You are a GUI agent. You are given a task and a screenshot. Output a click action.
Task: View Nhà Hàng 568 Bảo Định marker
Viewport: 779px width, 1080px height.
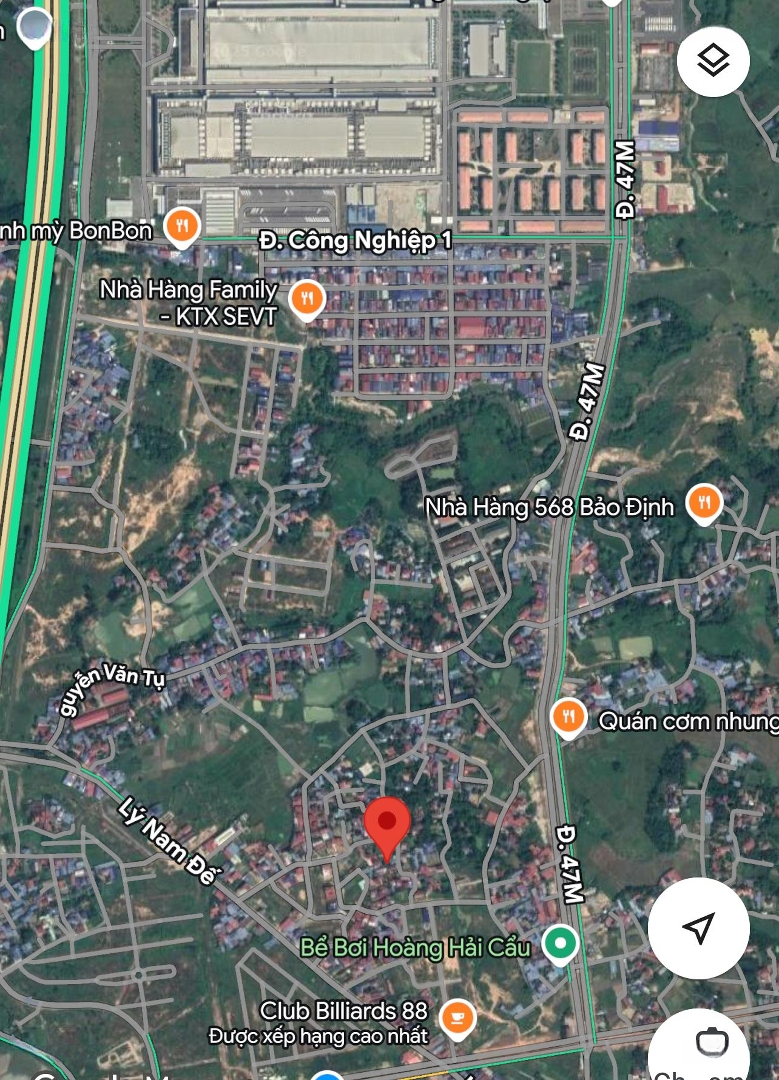pyautogui.click(x=704, y=503)
